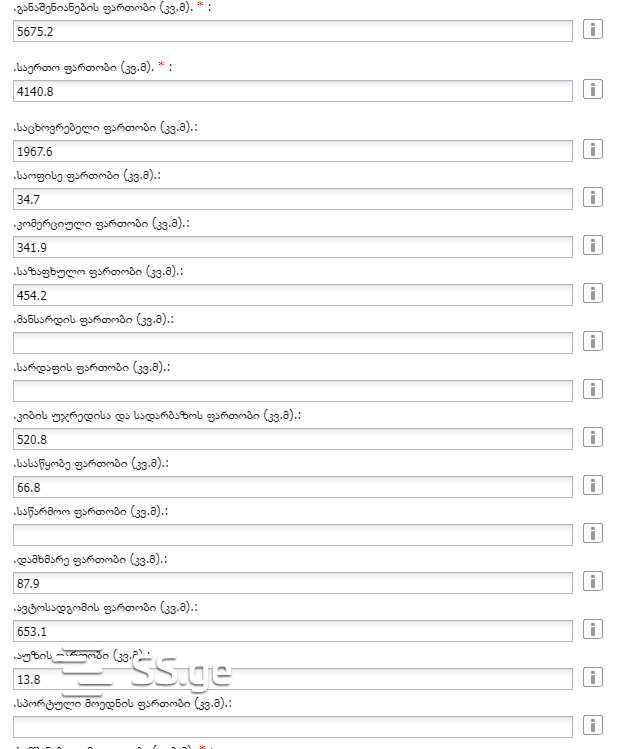620x749 pixels.
Task: Edit the საზაფხულო ფართობი field showing 454.2
Action: [x=293, y=295]
